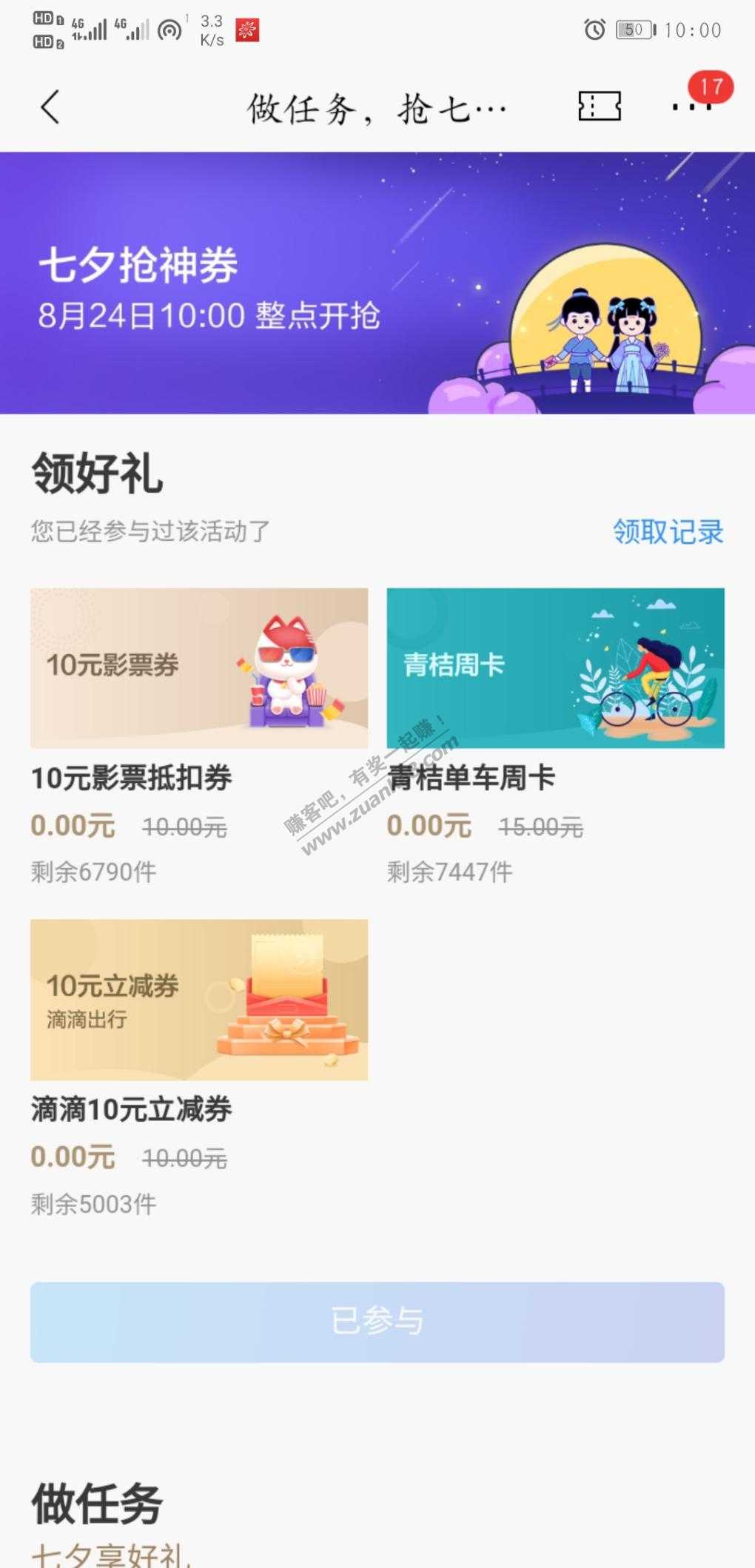This screenshot has width=755, height=1568.
Task: Tap the 已参与 button
Action: point(377,1322)
